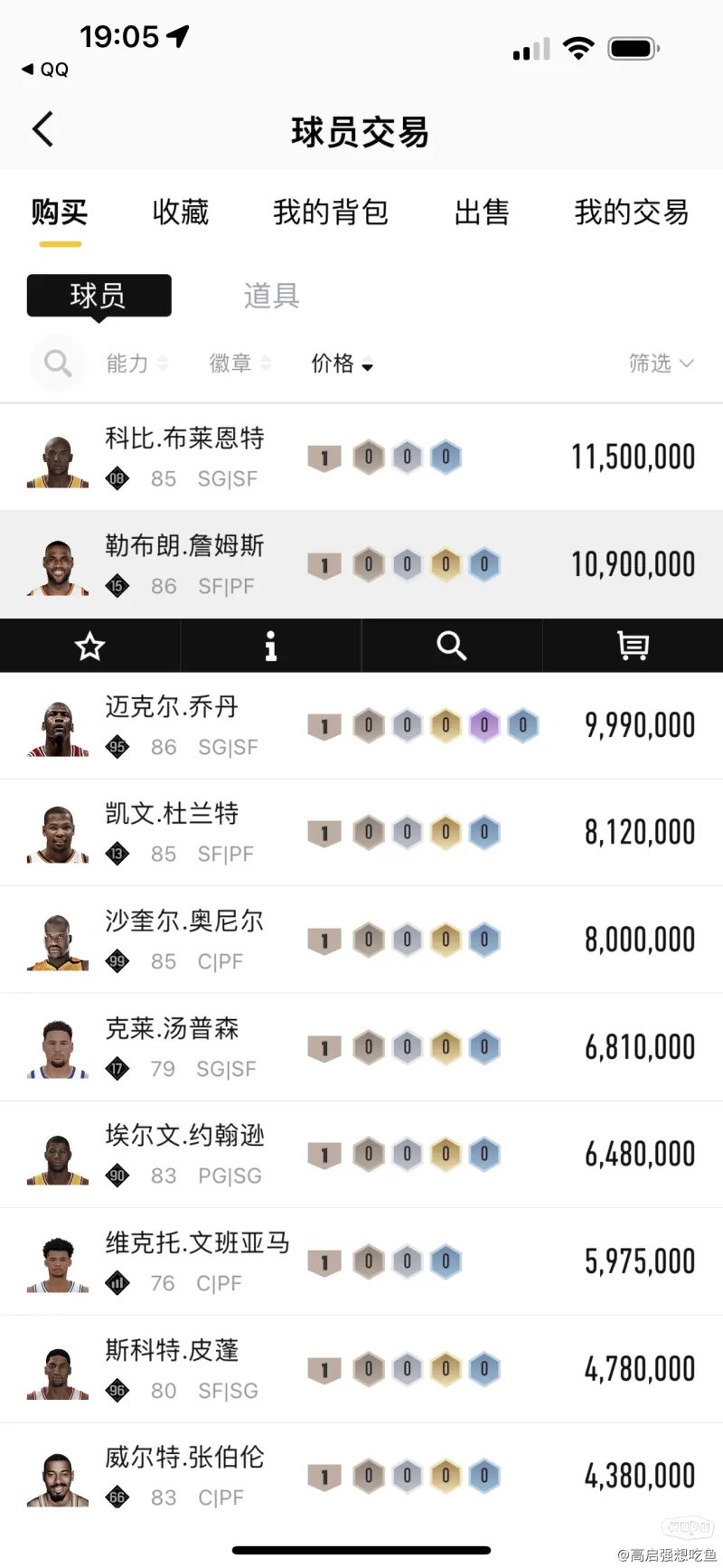Screen dimensions: 723x1568
Task: Return to QQ via status bar link
Action: pyautogui.click(x=45, y=70)
